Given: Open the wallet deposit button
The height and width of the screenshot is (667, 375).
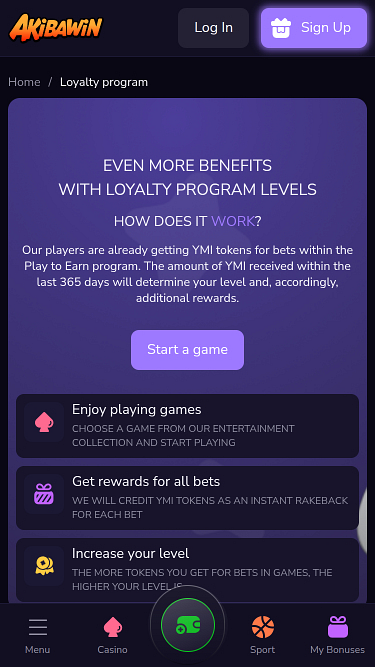Looking at the screenshot, I should click(x=188, y=625).
